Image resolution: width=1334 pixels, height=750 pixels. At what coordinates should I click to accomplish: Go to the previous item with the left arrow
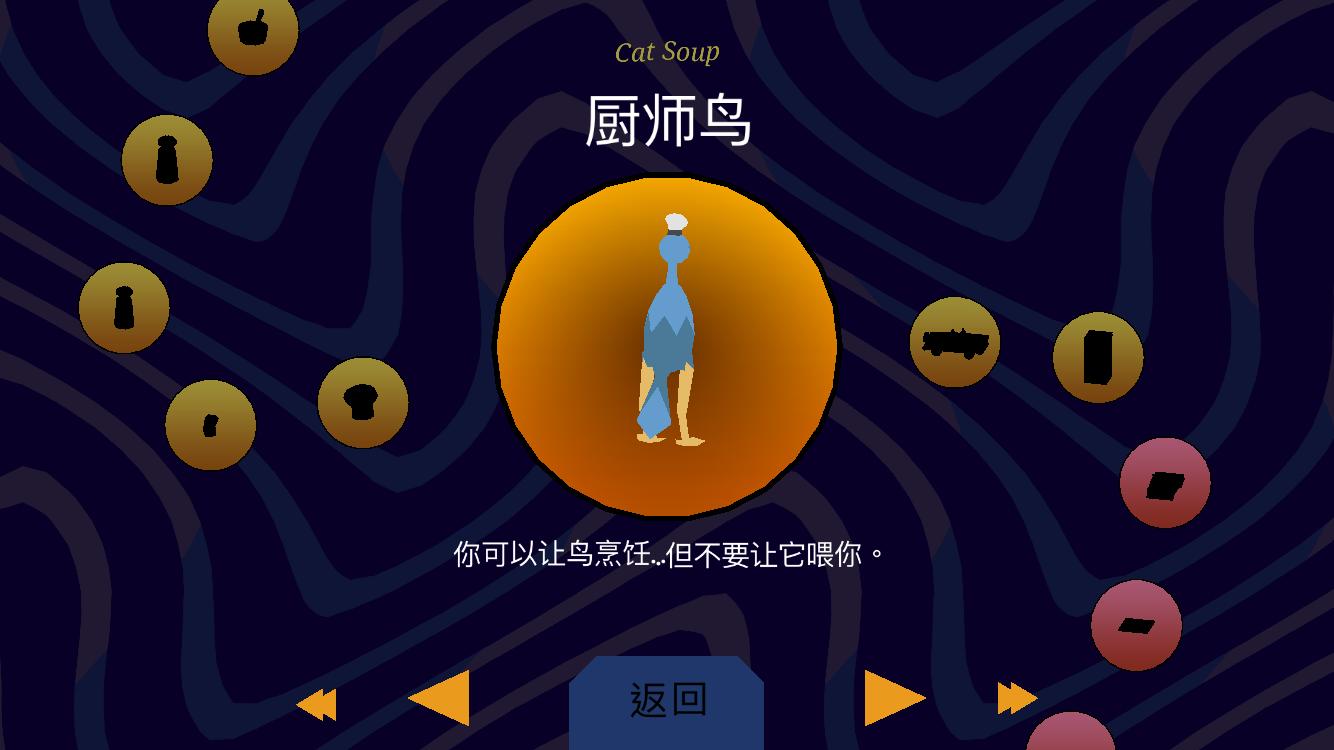pyautogui.click(x=440, y=698)
